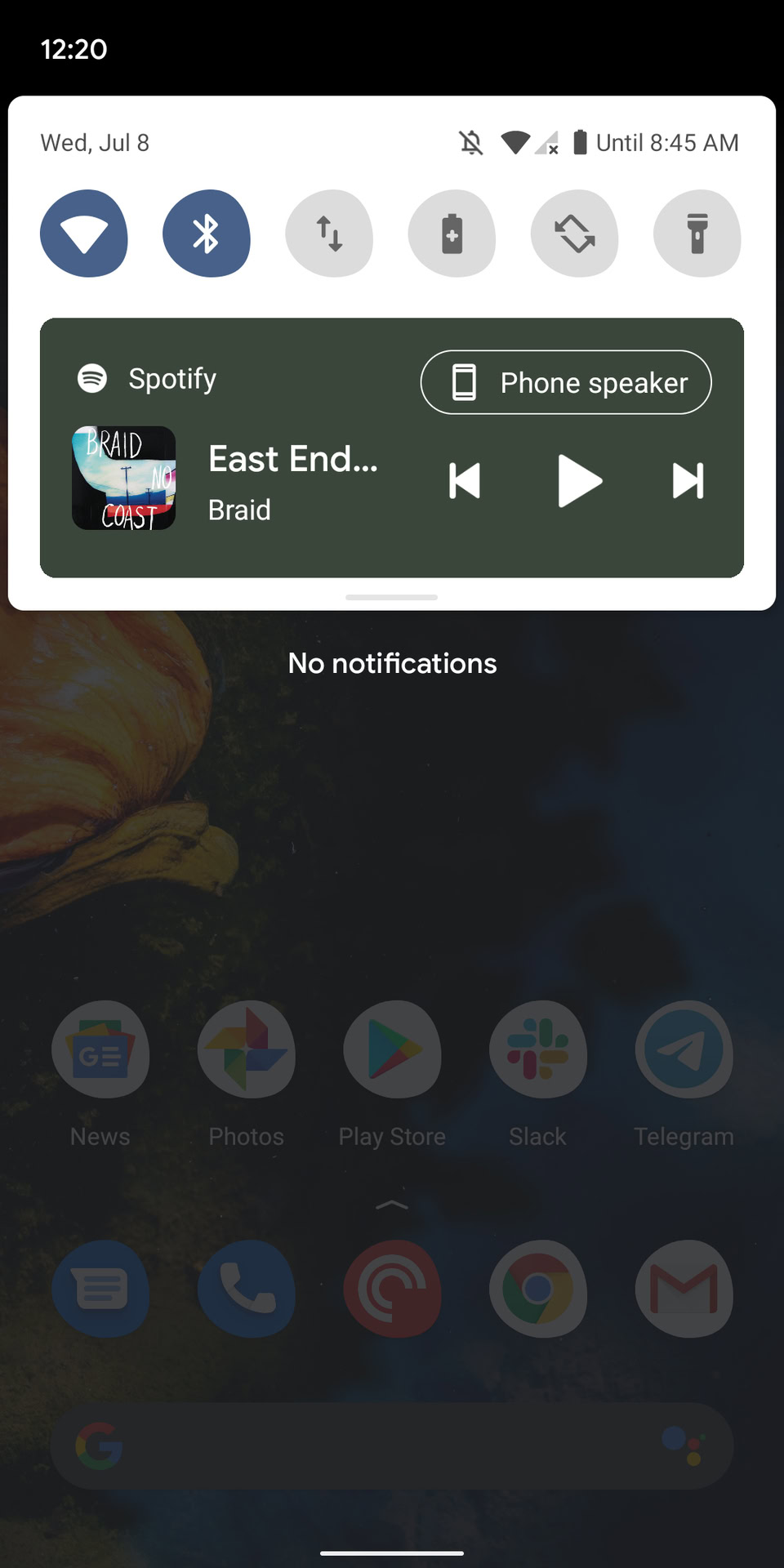Toggle the auto-rotate tile
784x1568 pixels.
574,234
